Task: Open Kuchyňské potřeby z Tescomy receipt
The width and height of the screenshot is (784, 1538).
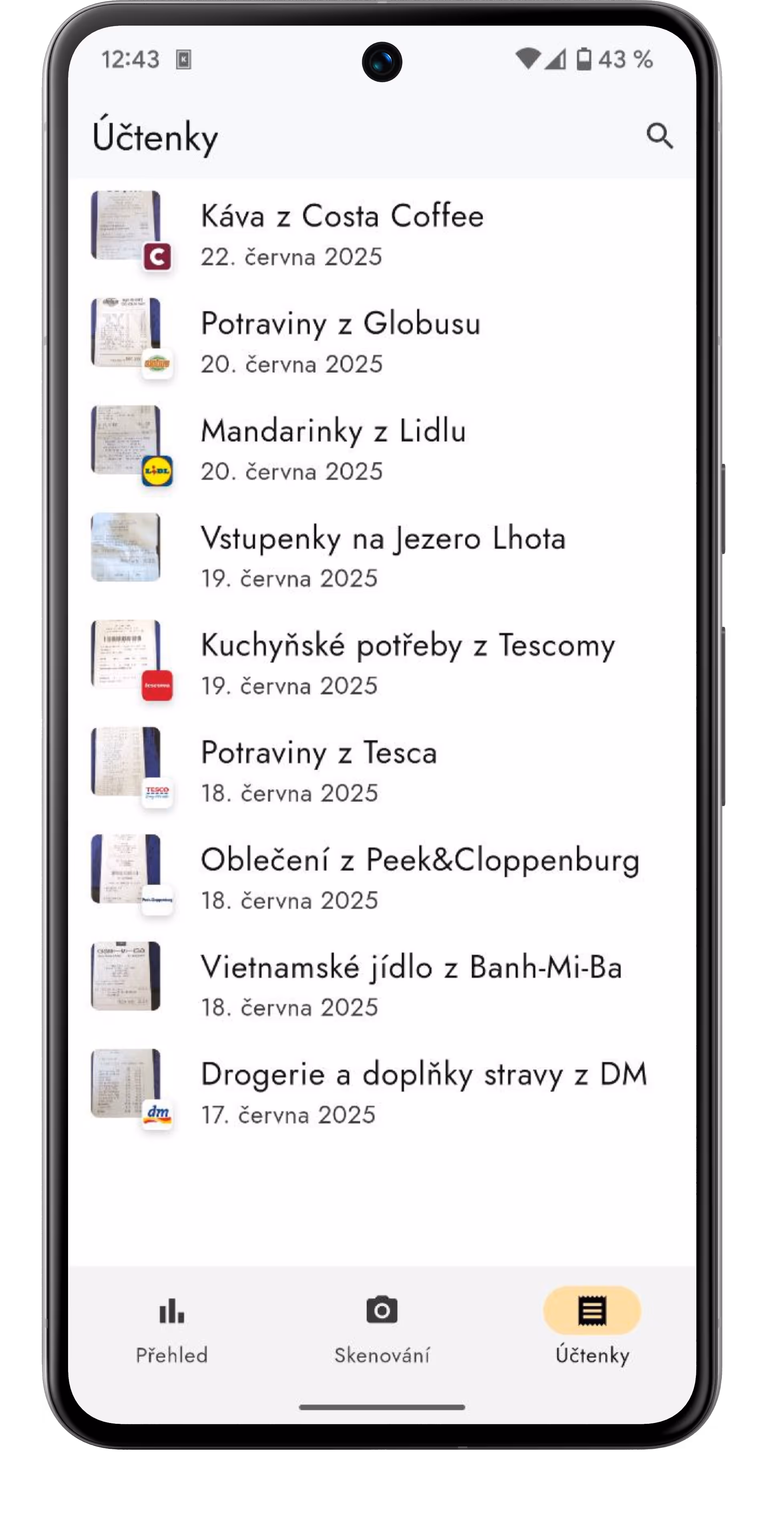Action: pos(382,663)
